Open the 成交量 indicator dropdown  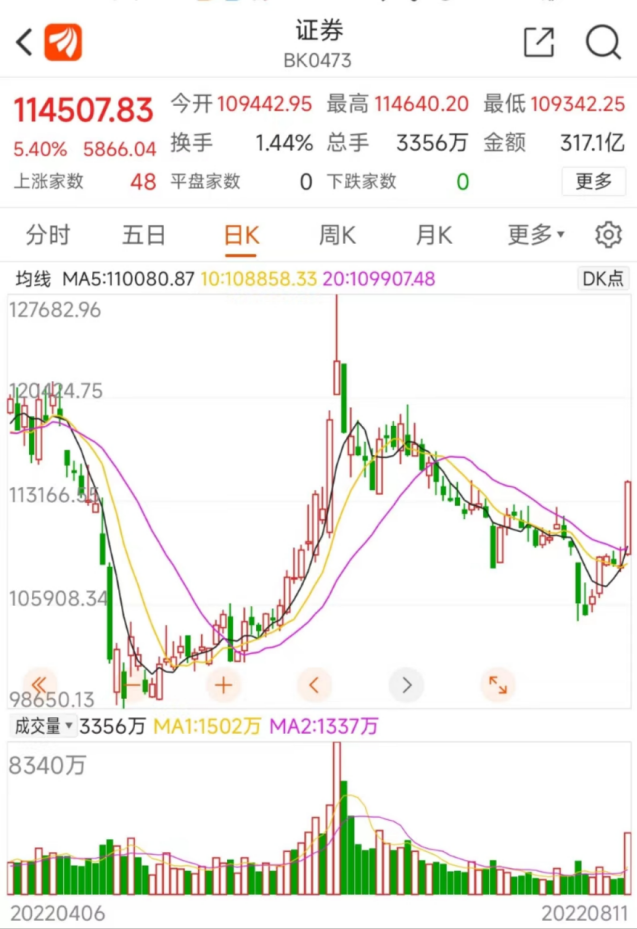pyautogui.click(x=42, y=726)
